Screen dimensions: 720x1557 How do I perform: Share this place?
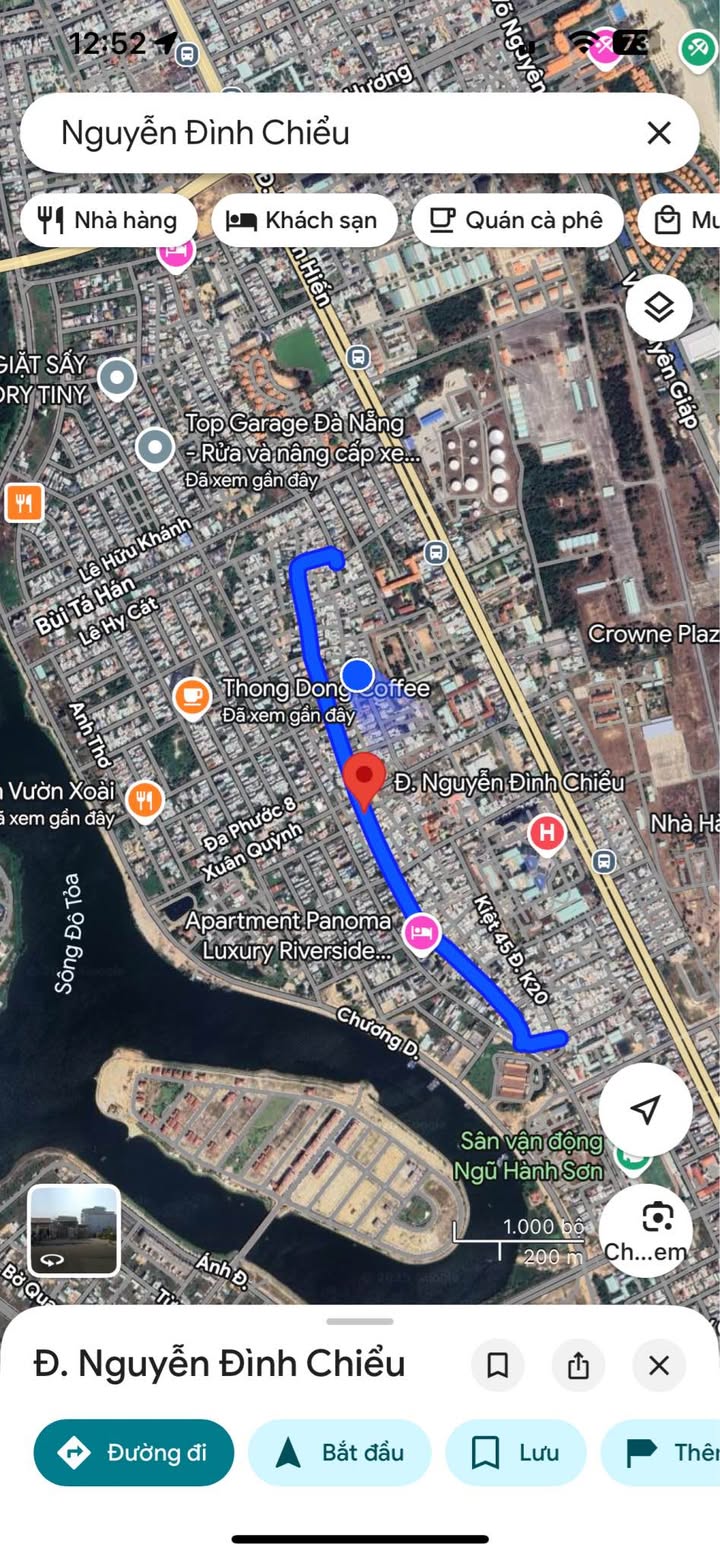pyautogui.click(x=578, y=1365)
